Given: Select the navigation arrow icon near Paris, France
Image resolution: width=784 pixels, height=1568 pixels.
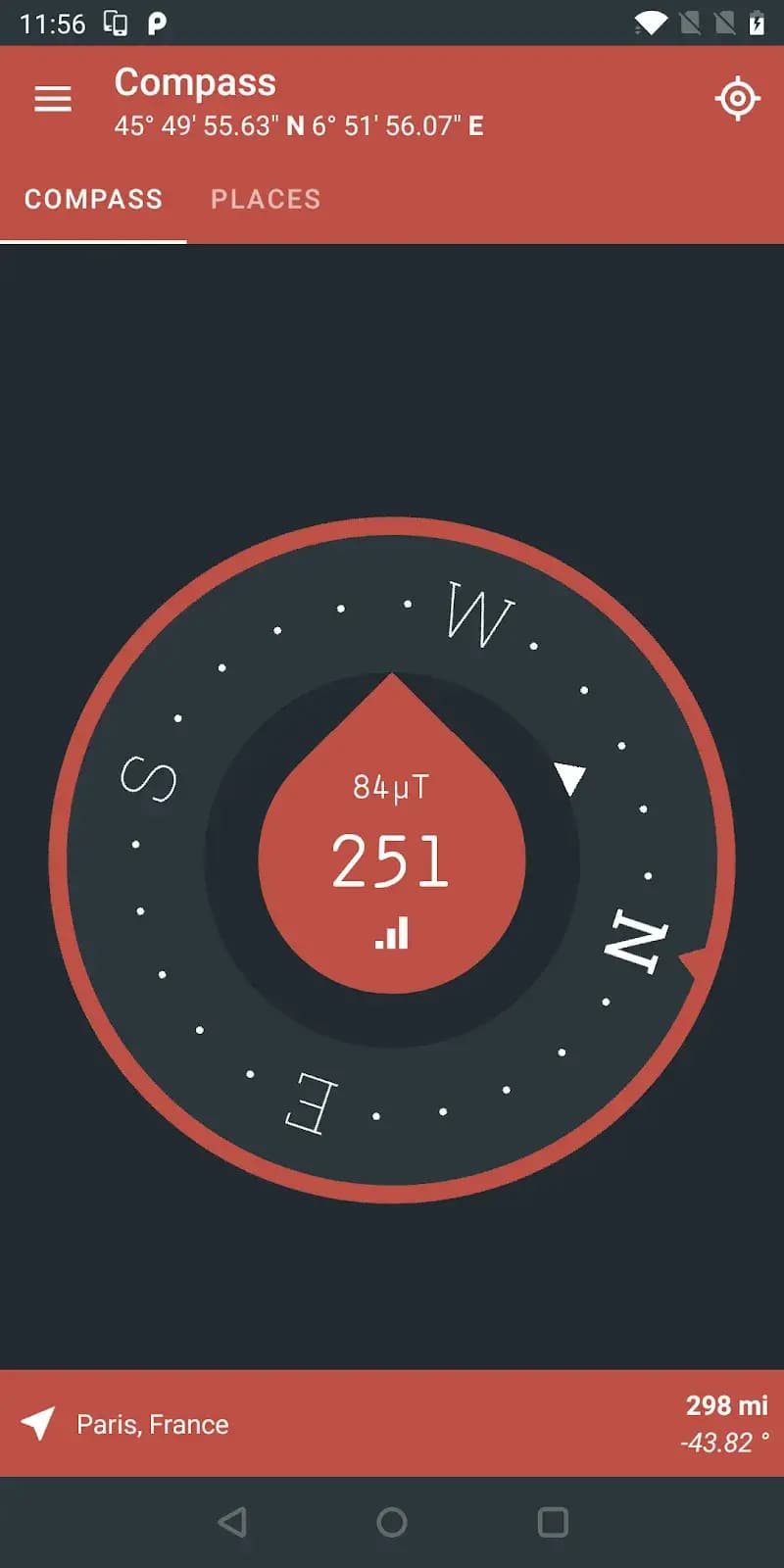Looking at the screenshot, I should [36, 1424].
